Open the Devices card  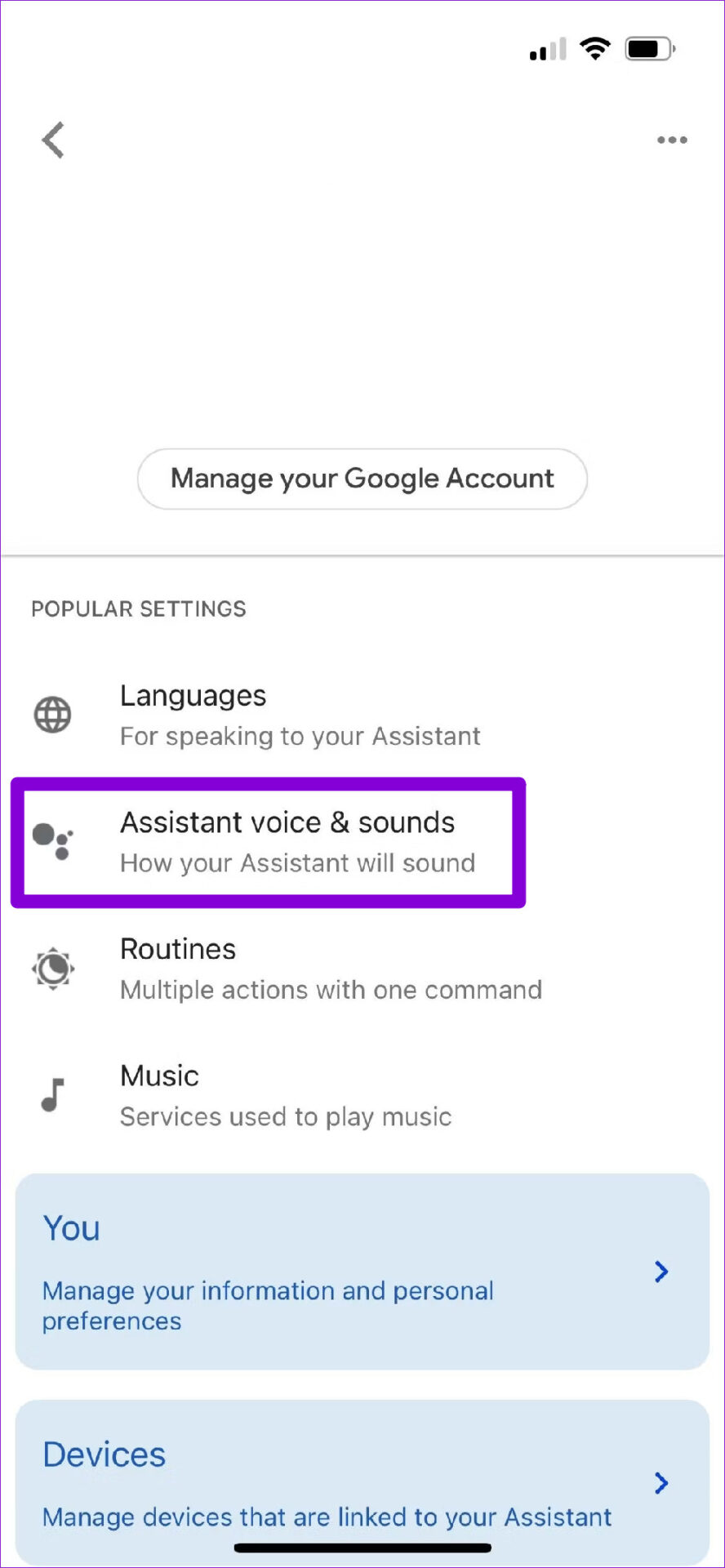(362, 1481)
